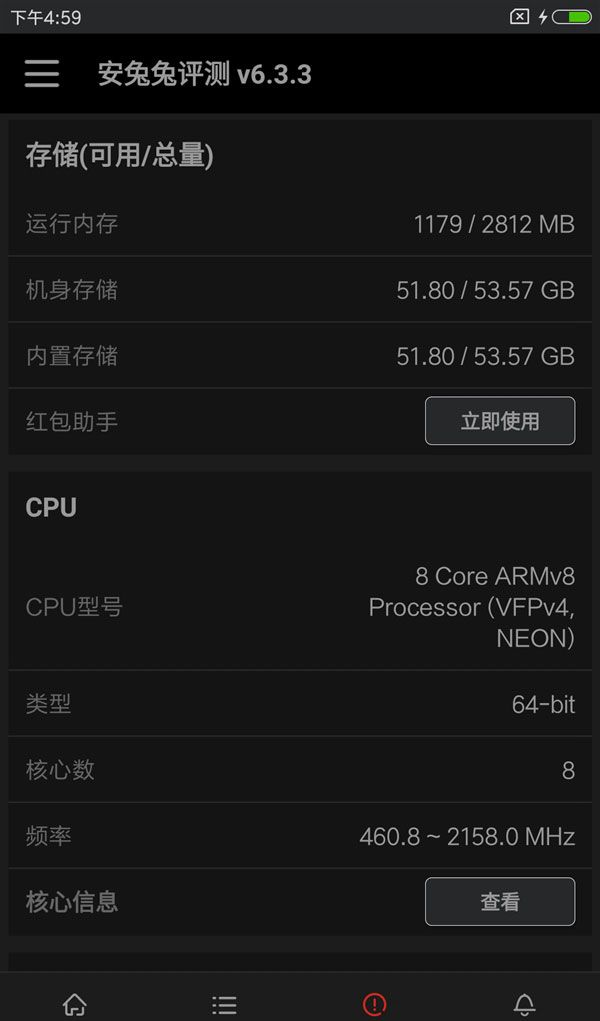Switch to the home tab
600x1021 pixels.
[75, 1003]
